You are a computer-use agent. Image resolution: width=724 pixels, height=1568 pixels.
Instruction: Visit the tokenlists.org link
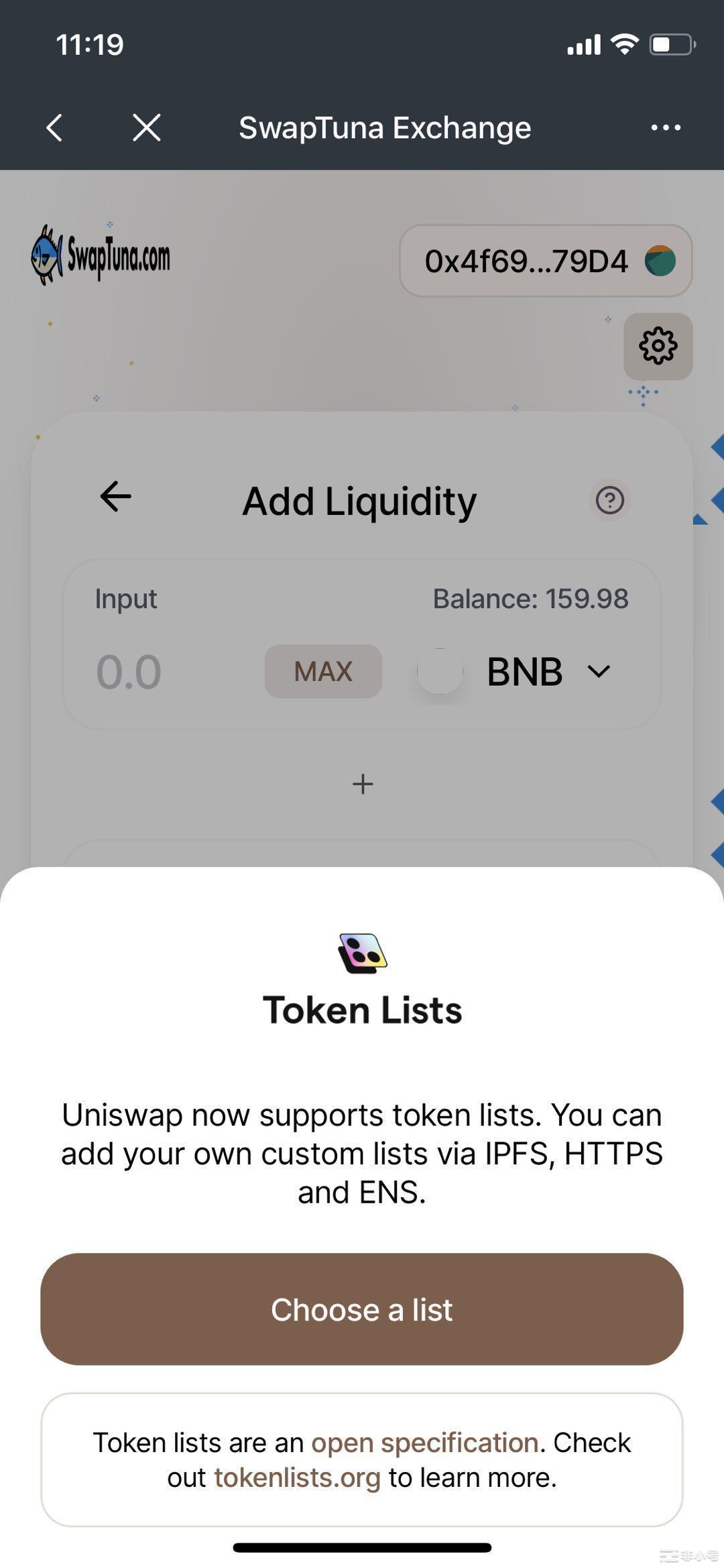(297, 1477)
